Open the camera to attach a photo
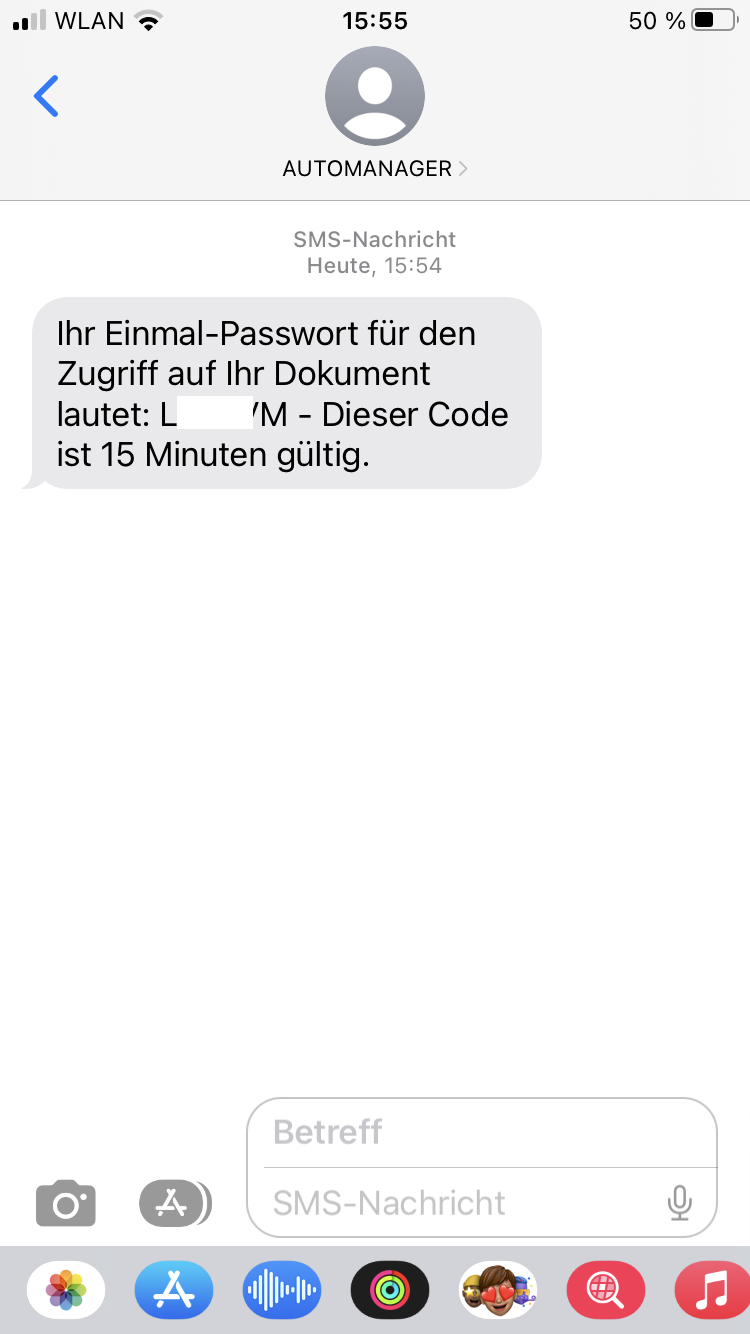The image size is (750, 1334). (66, 1203)
